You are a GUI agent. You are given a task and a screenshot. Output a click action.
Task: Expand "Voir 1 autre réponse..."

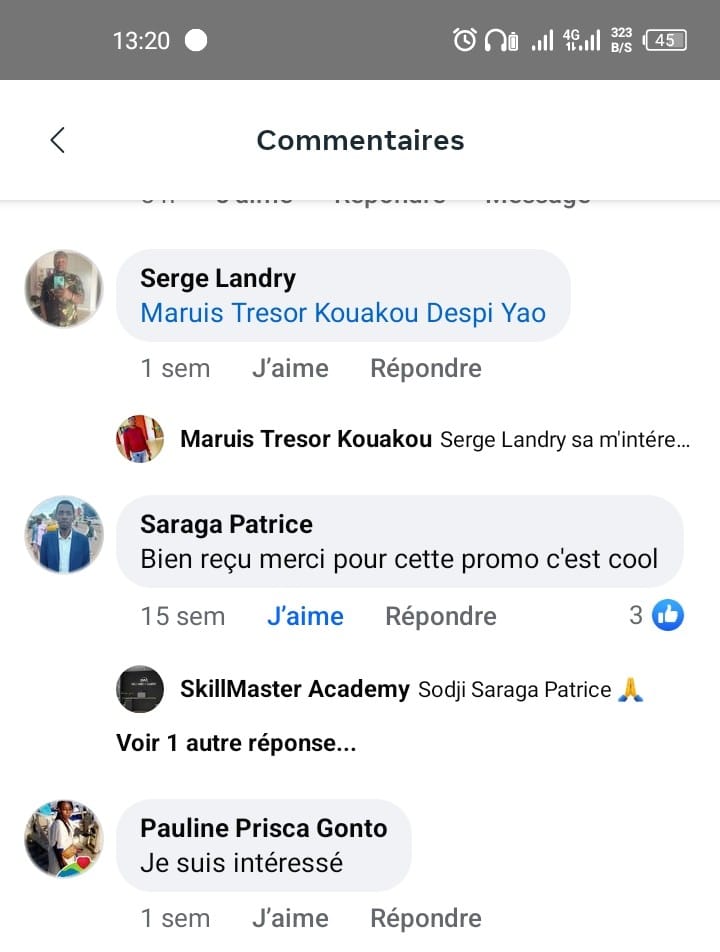[236, 743]
